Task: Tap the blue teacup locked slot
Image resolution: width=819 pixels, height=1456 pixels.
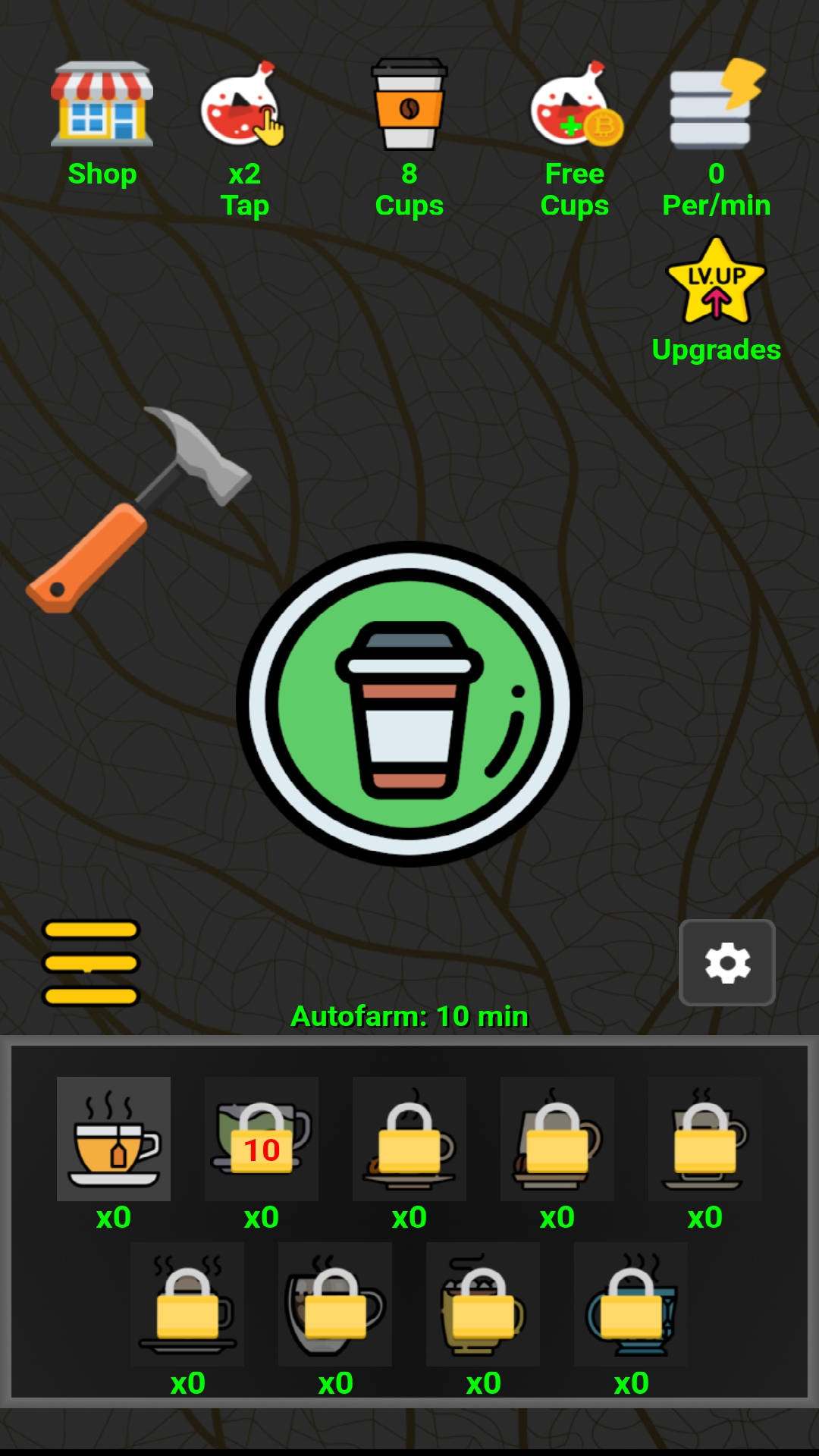Action: tap(631, 1303)
